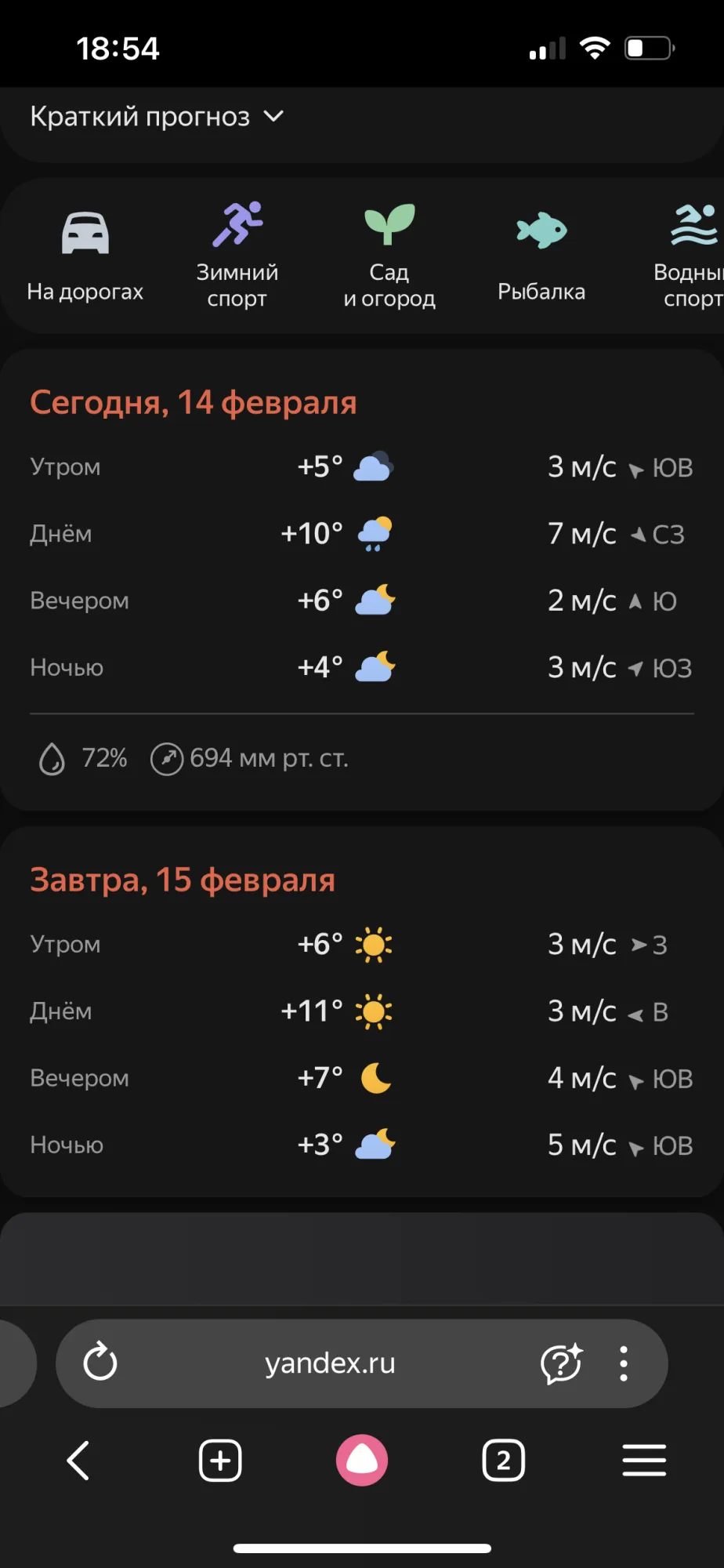
Task: Launch Alice voice assistant
Action: pyautogui.click(x=362, y=1461)
